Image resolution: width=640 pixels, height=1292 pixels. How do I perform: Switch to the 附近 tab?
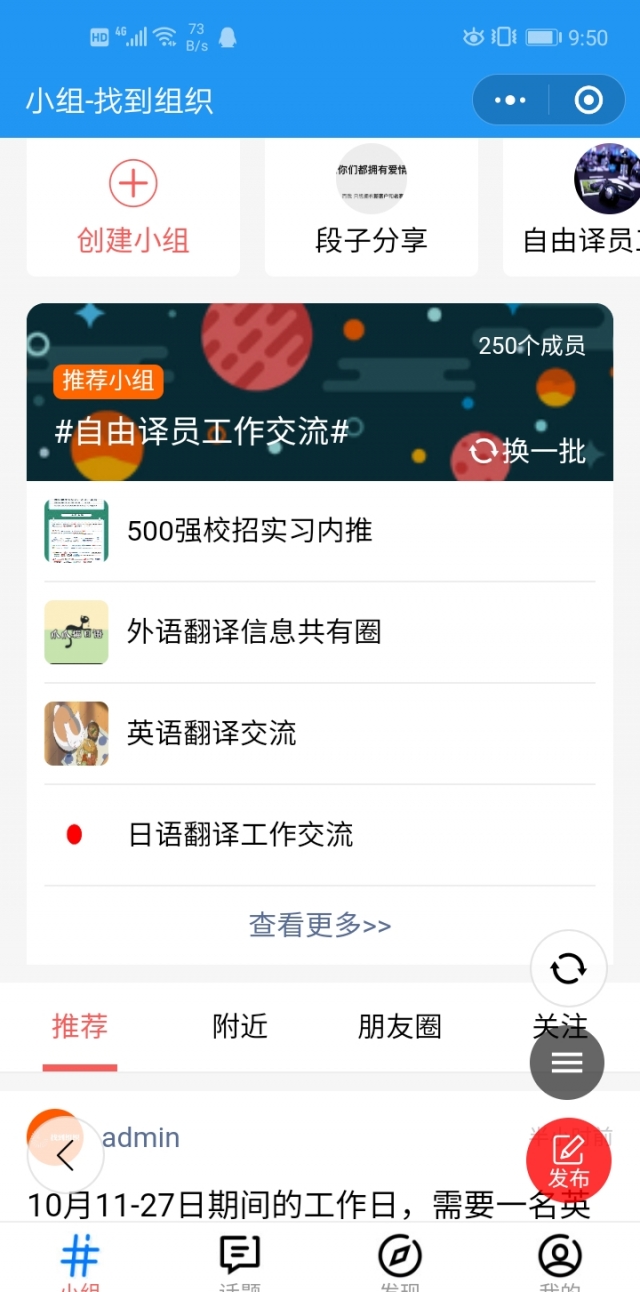(x=240, y=1027)
